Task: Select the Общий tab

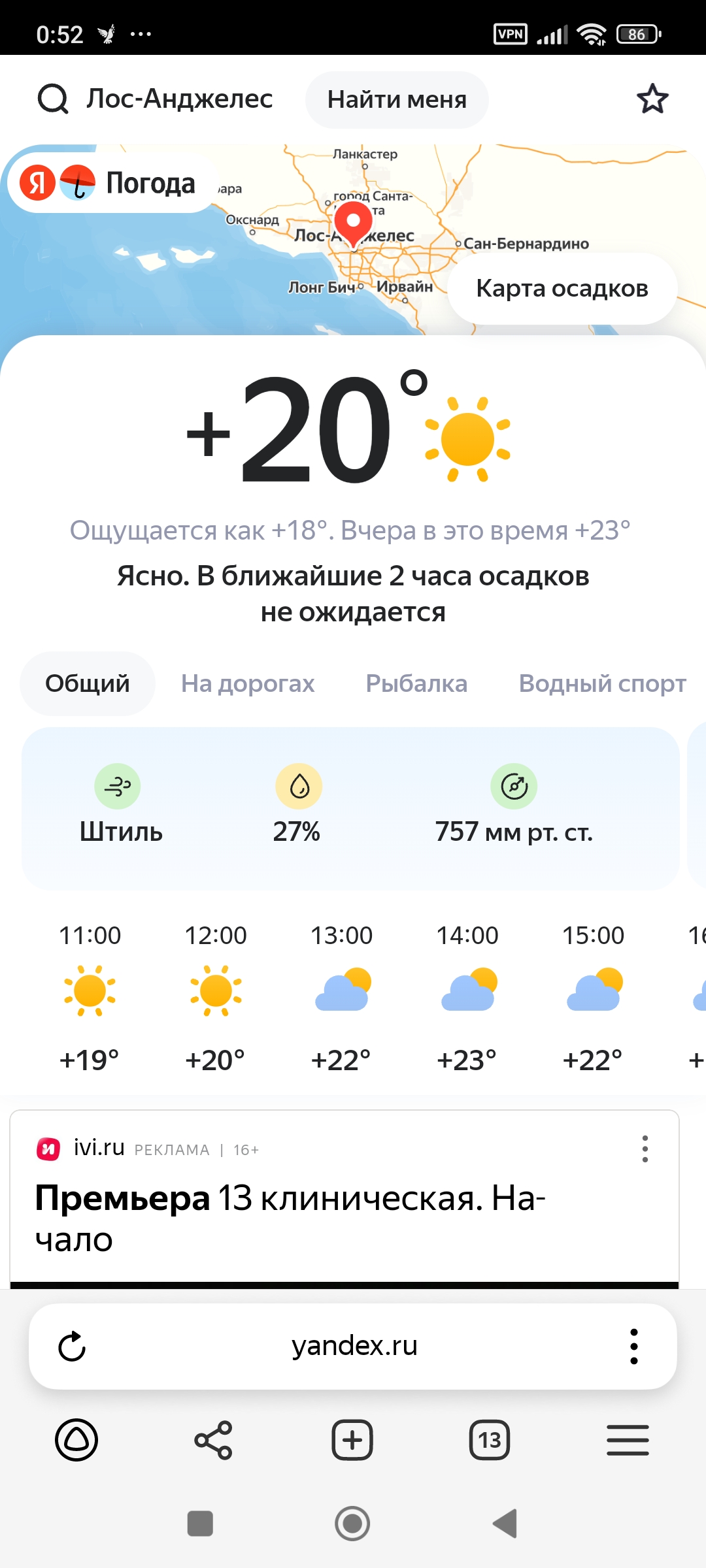Action: [x=88, y=683]
